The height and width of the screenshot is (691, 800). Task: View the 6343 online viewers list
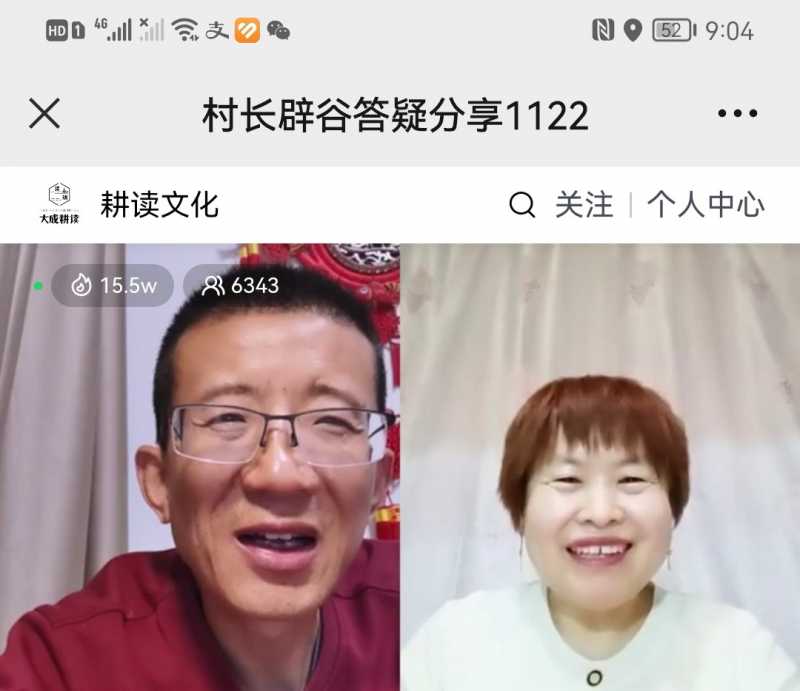tap(241, 286)
